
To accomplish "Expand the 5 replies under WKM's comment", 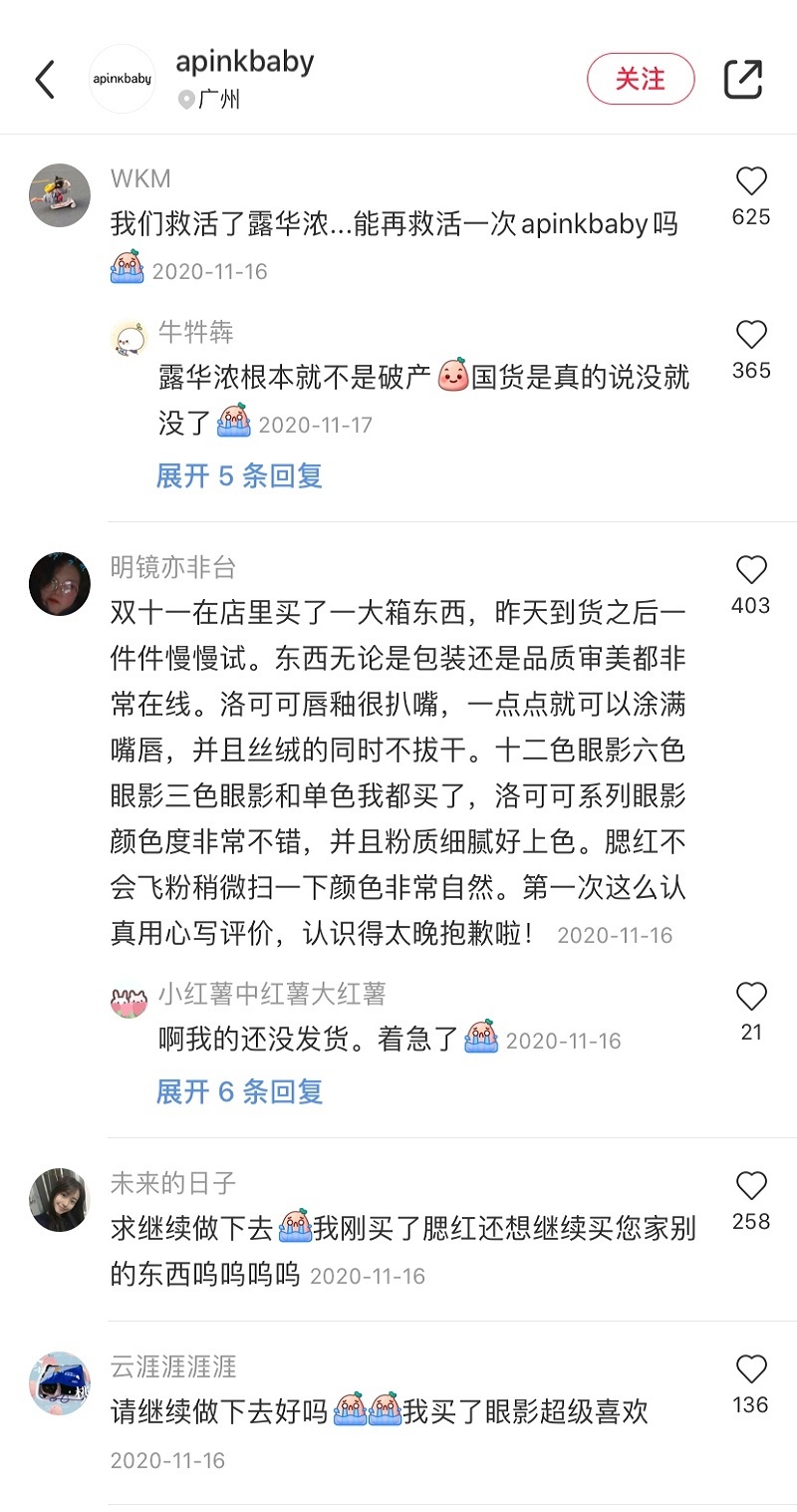I will (x=239, y=475).
